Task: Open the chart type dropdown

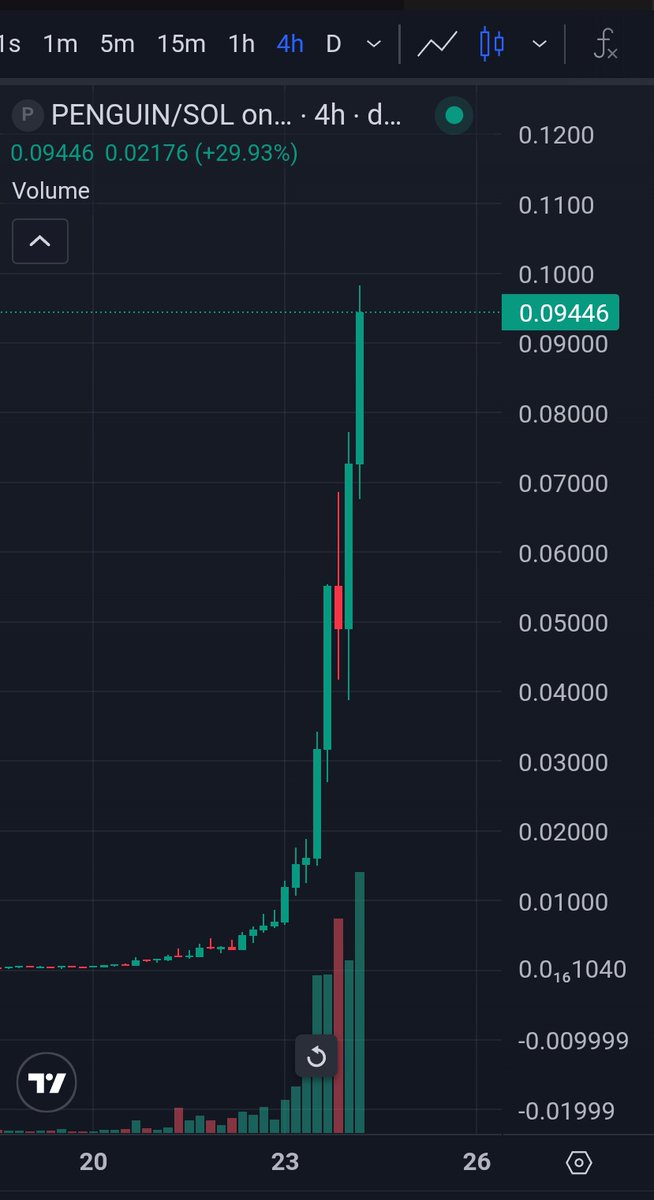Action: 539,44
